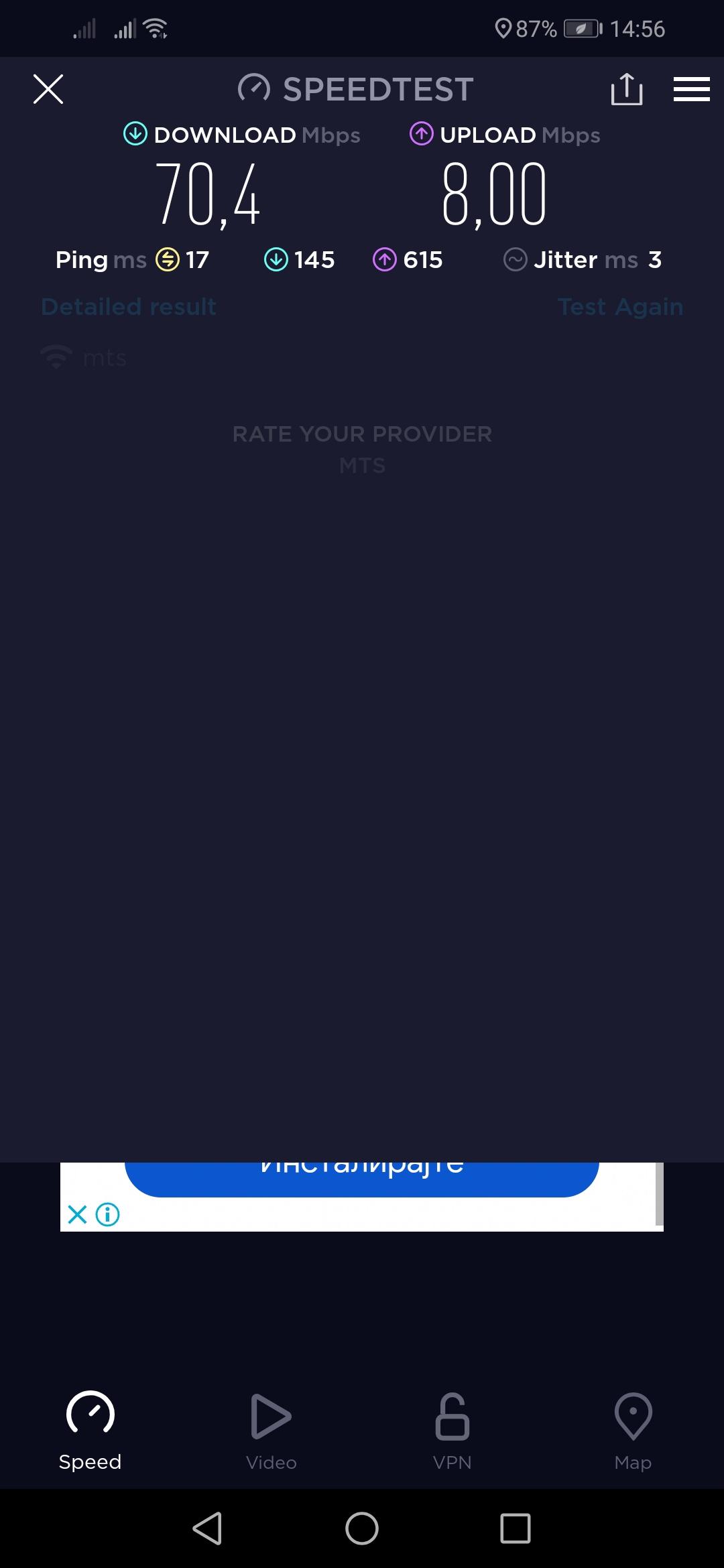Go back using the system back button
The width and height of the screenshot is (724, 1568).
click(x=208, y=1528)
